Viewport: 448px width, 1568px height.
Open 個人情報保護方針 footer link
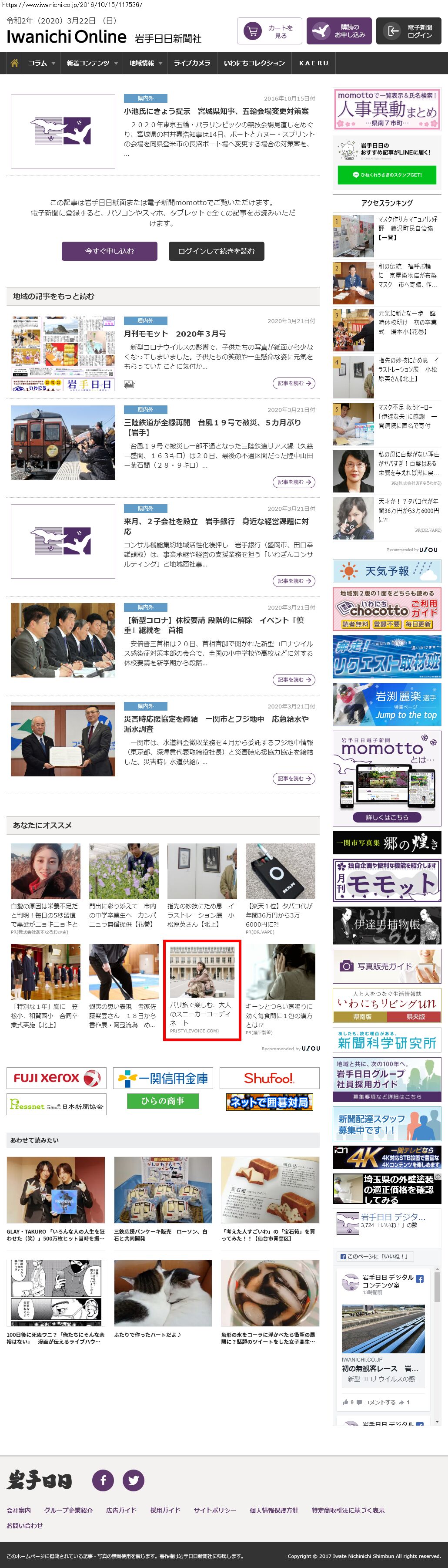[x=274, y=1510]
